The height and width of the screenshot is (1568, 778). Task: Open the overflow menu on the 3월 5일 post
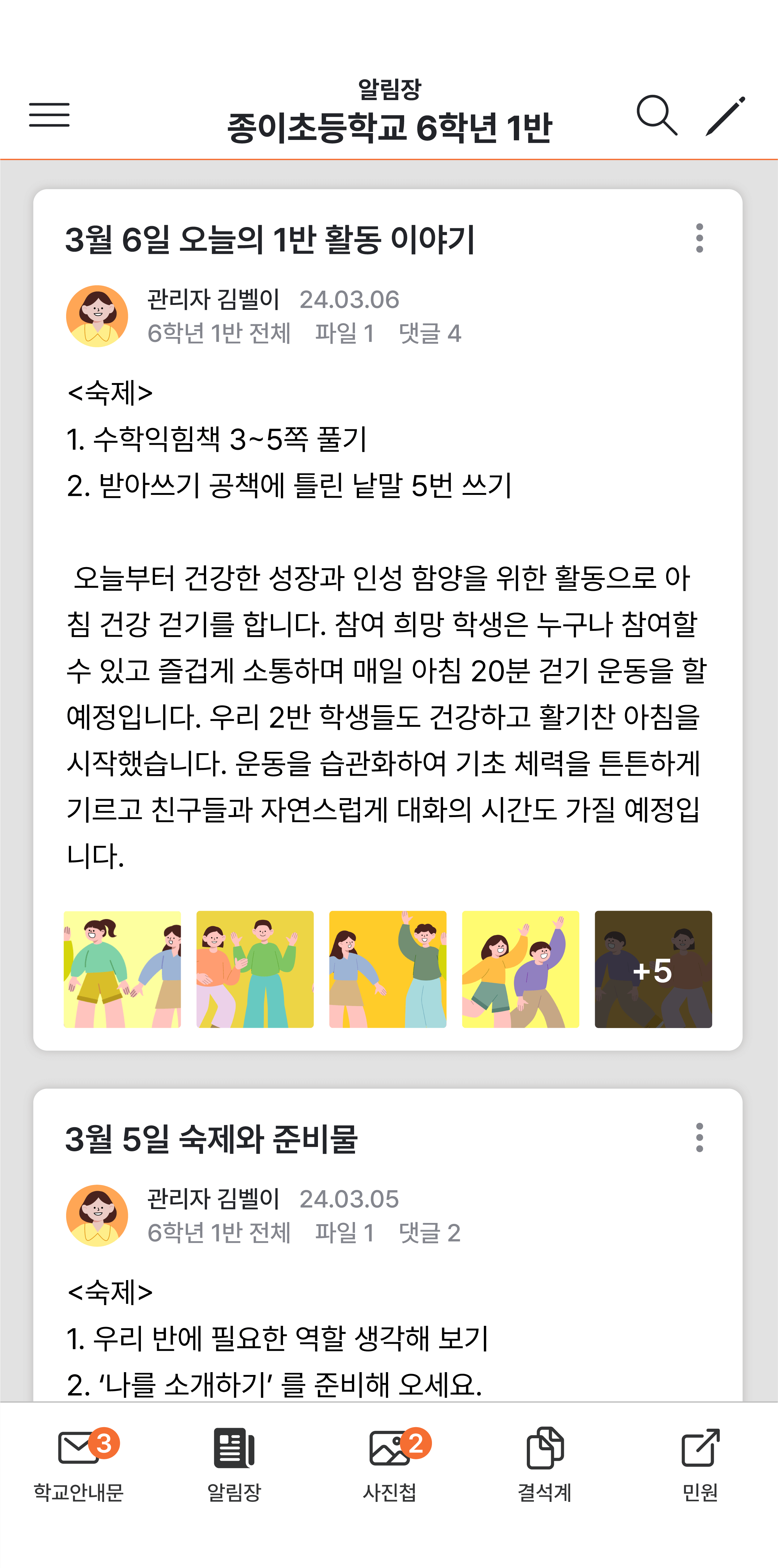point(700,1137)
